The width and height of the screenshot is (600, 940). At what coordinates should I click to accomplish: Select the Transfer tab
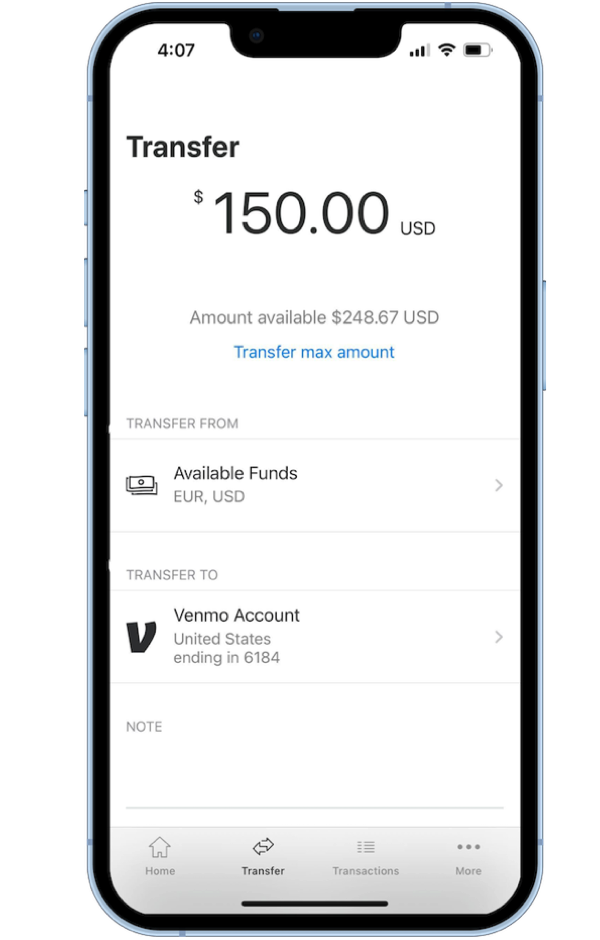[263, 857]
